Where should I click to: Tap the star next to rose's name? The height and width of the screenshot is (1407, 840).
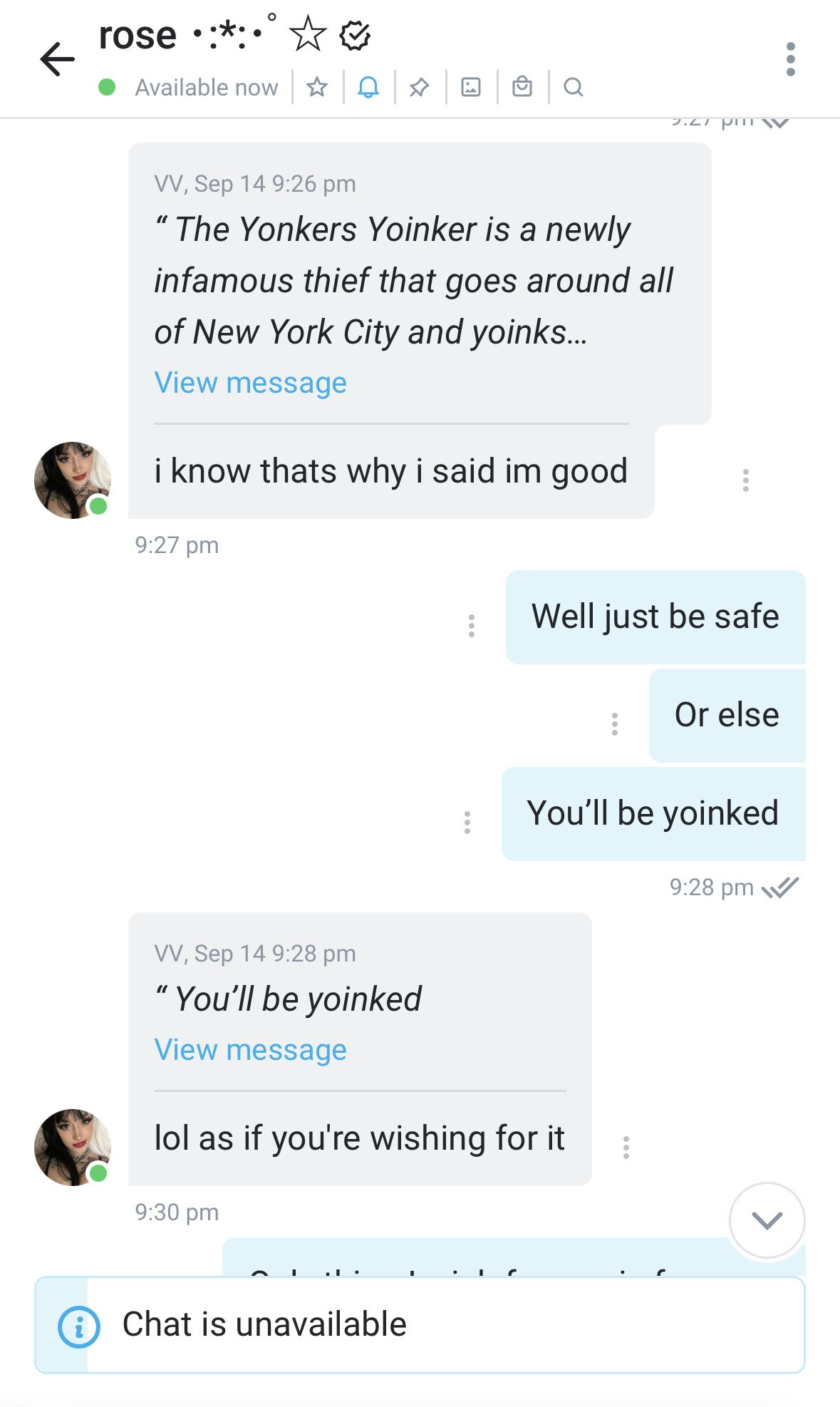tap(308, 34)
